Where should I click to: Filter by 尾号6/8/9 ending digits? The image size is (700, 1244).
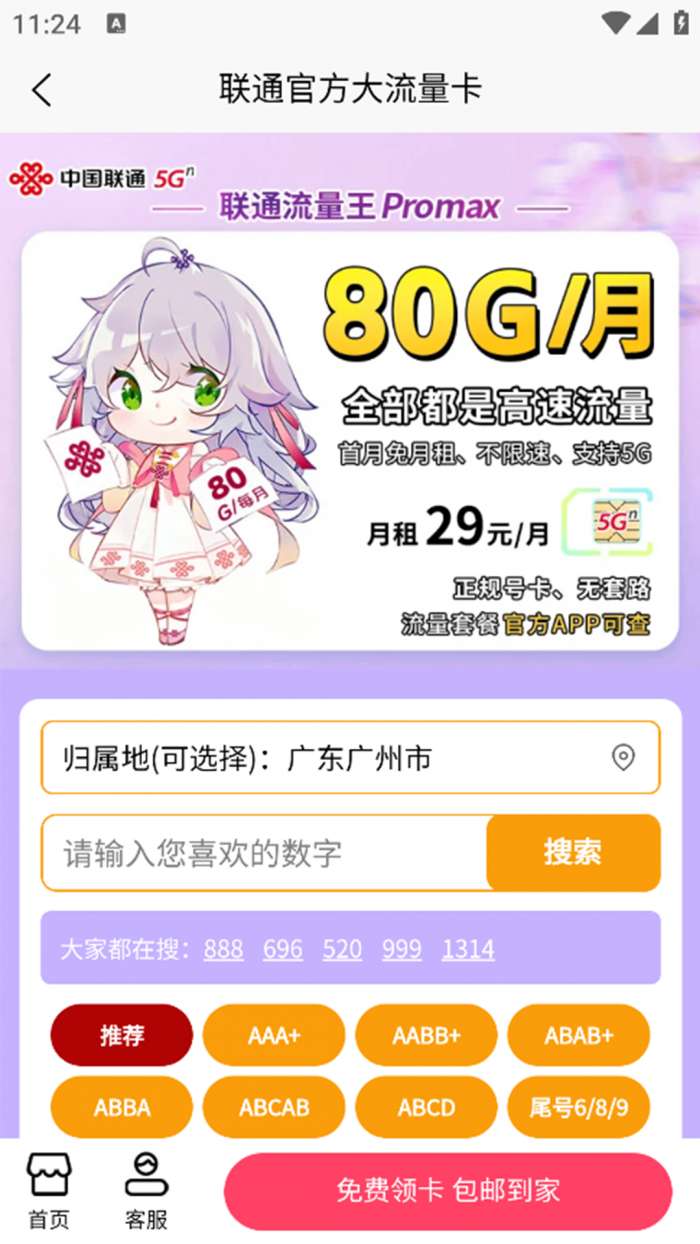click(578, 1107)
